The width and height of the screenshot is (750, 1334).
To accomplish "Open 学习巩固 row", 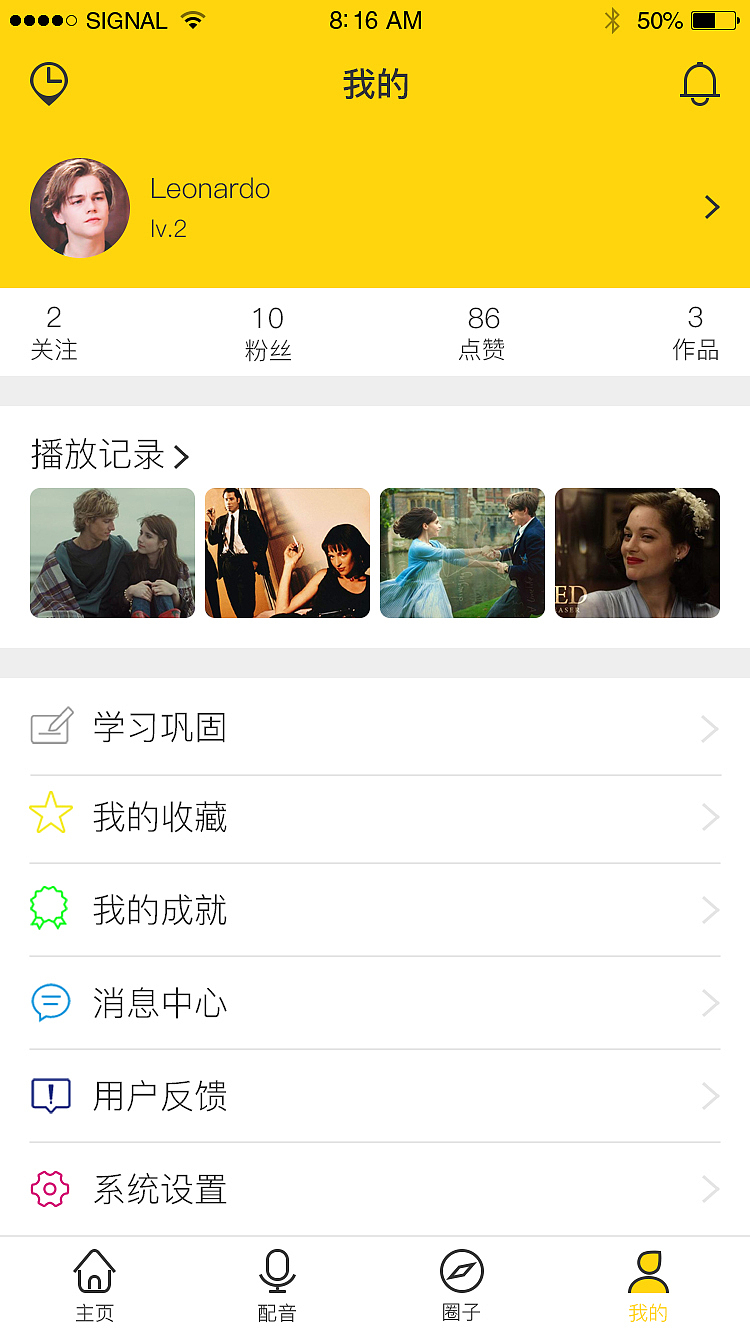I will tap(375, 728).
